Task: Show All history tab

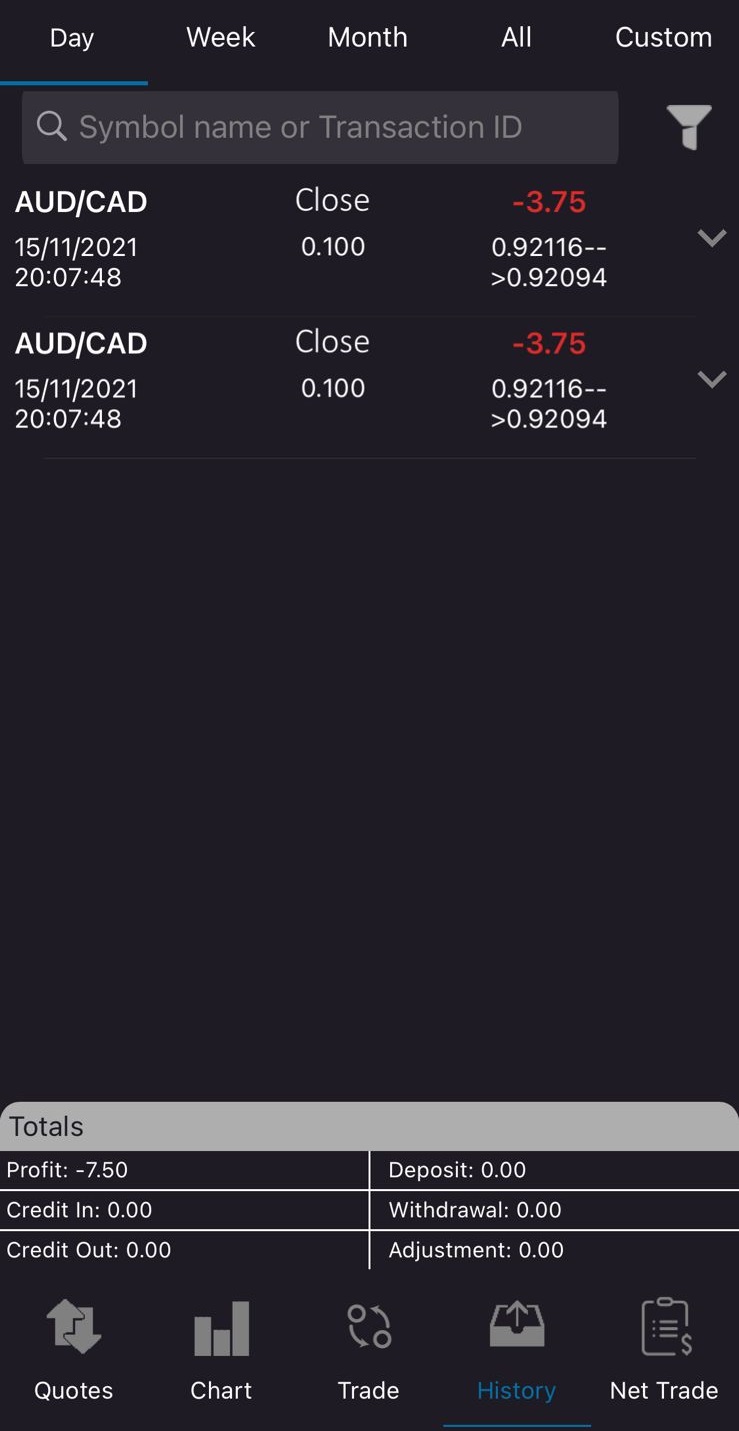Action: click(x=516, y=38)
